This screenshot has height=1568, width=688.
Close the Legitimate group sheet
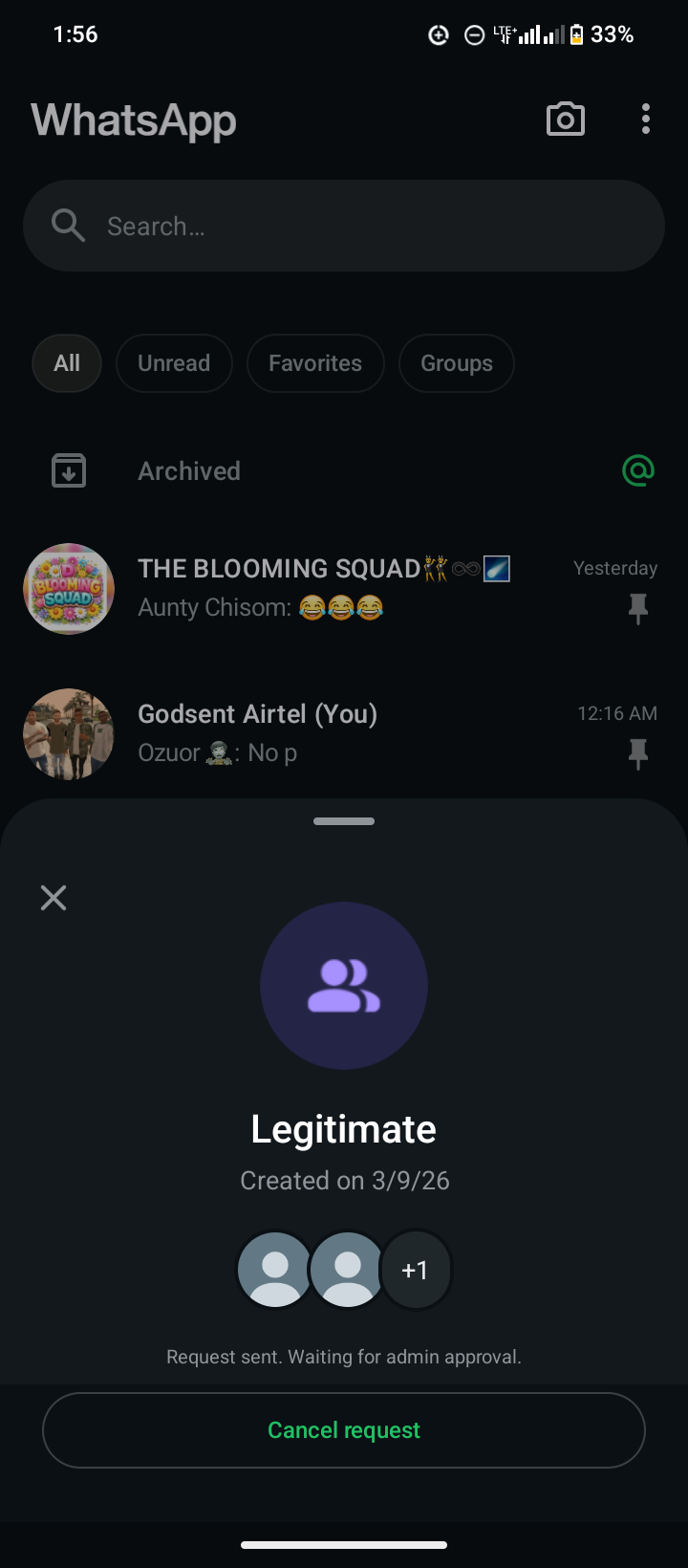[54, 898]
